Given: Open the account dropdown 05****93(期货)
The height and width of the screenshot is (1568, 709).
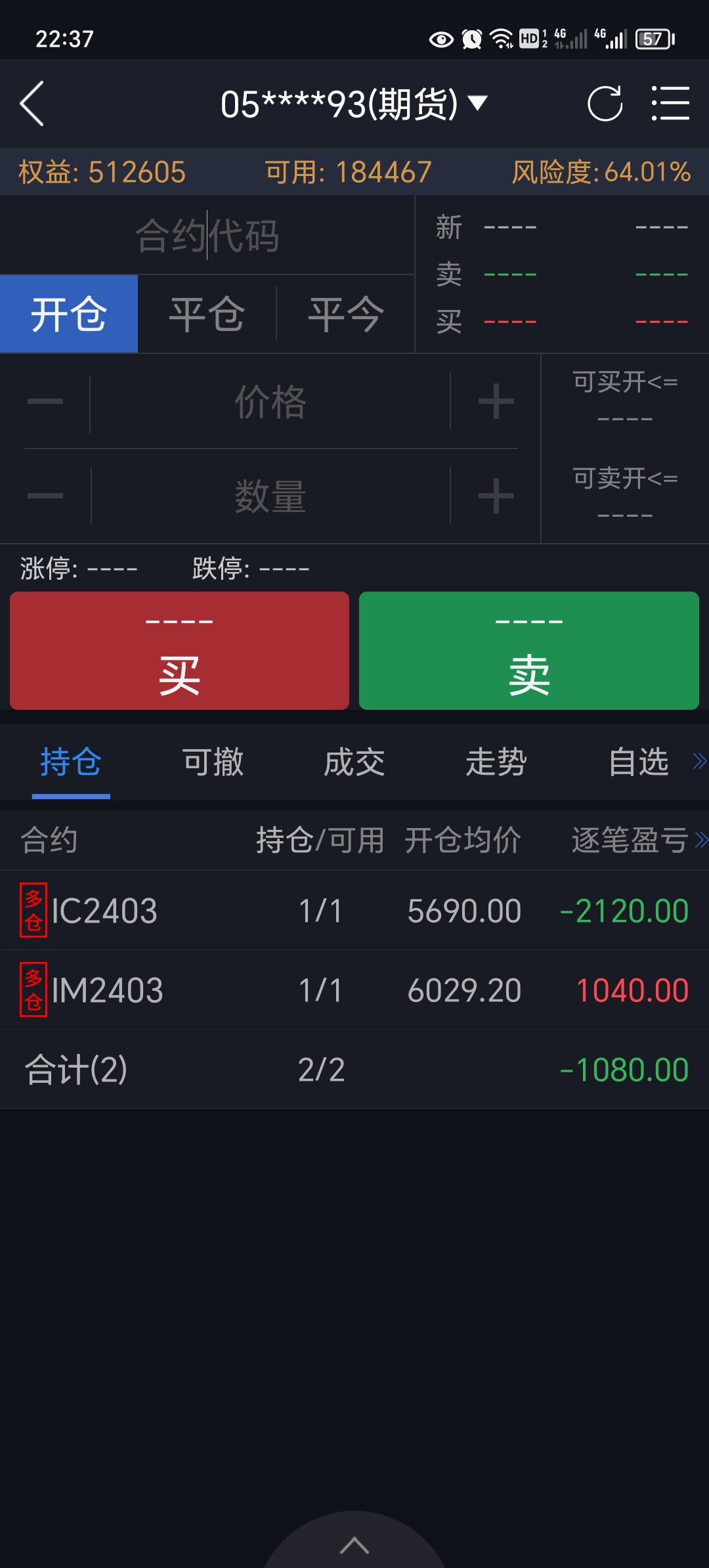Looking at the screenshot, I should [x=353, y=104].
